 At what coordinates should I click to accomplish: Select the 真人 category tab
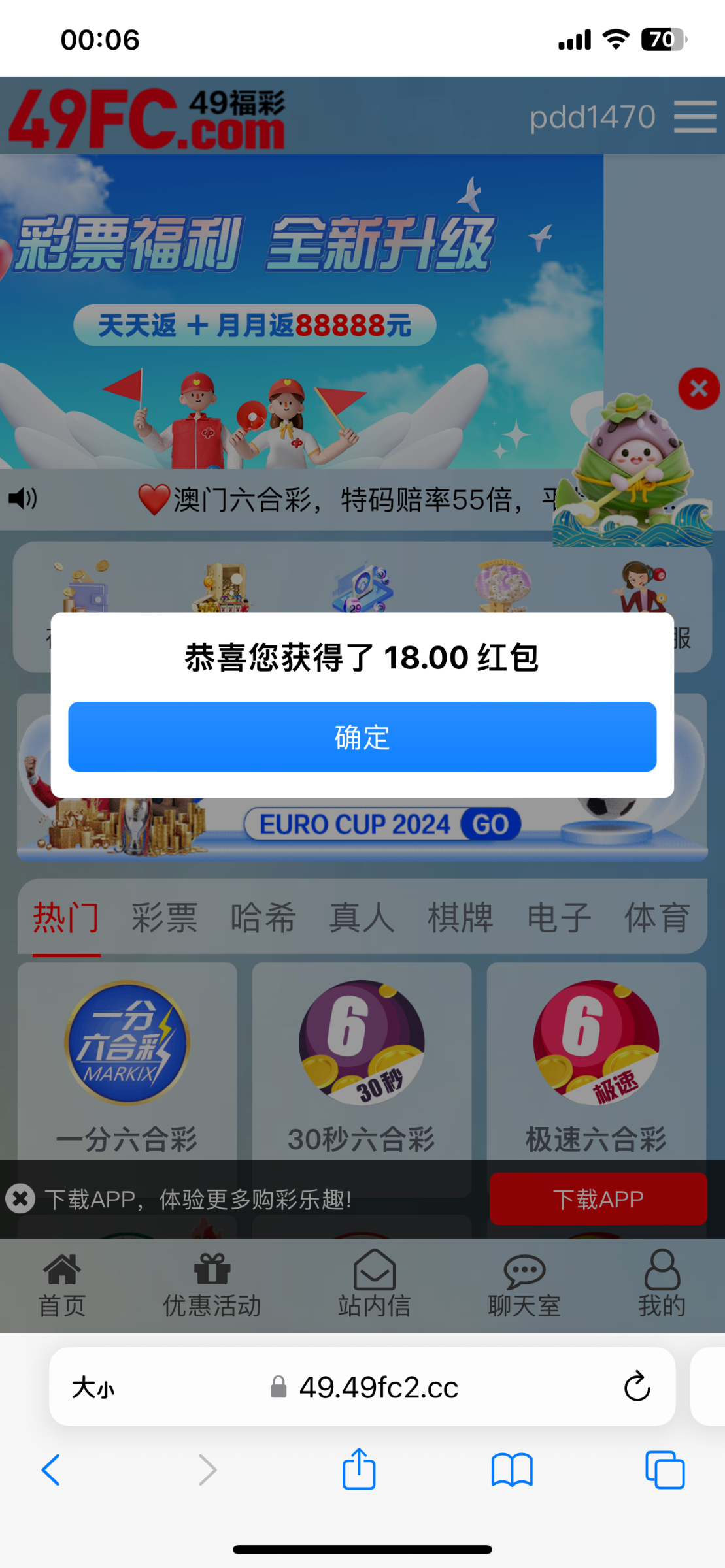pyautogui.click(x=362, y=918)
